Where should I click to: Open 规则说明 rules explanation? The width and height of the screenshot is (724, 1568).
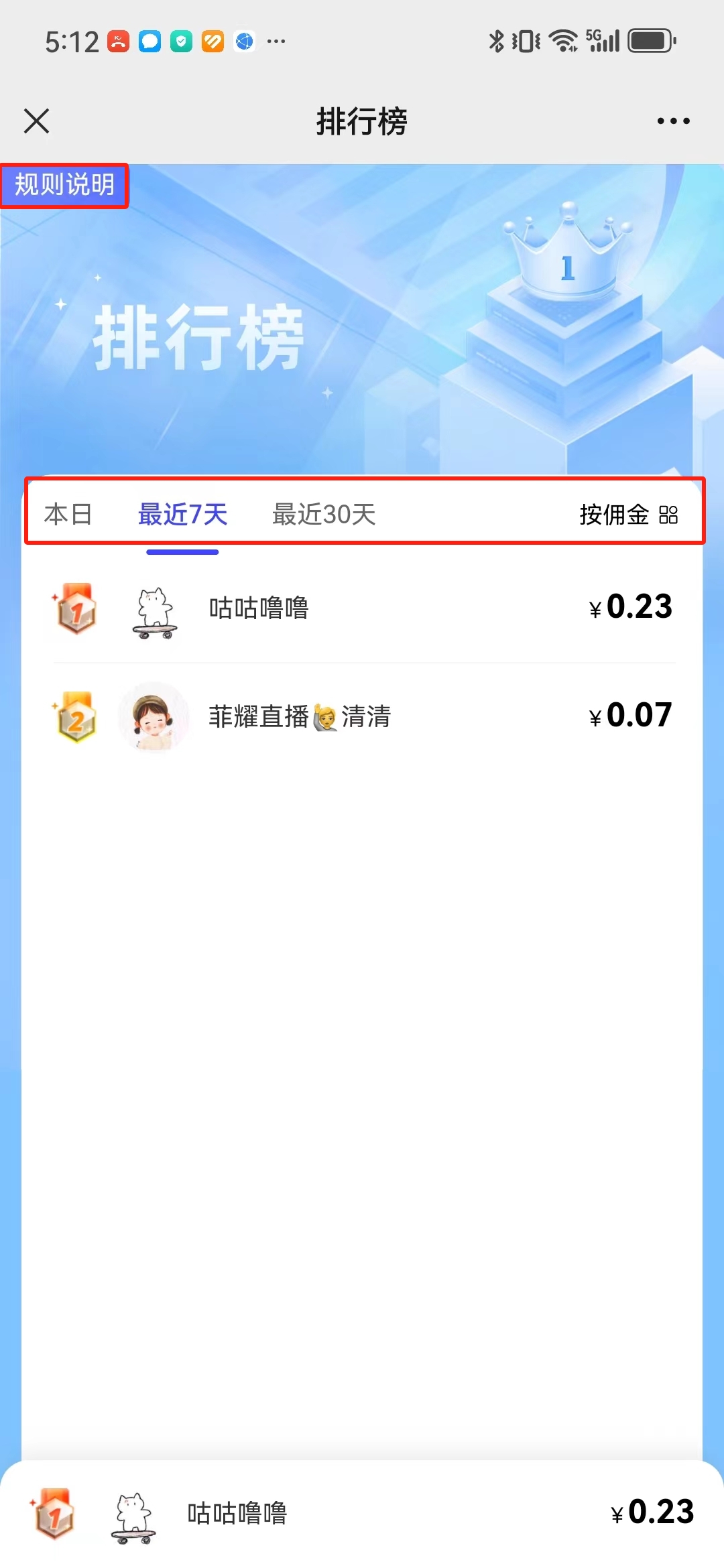click(x=64, y=185)
